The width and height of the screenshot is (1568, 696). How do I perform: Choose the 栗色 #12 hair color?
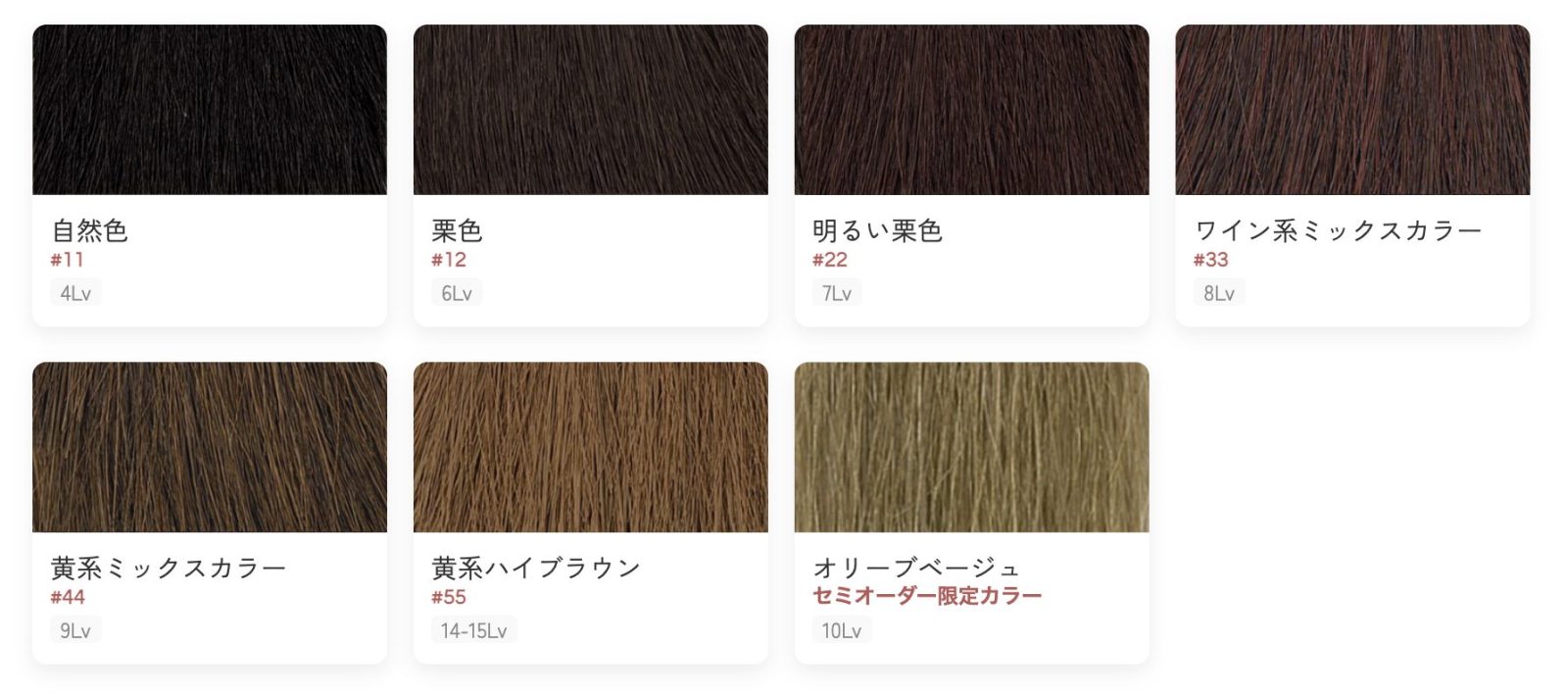coord(590,174)
